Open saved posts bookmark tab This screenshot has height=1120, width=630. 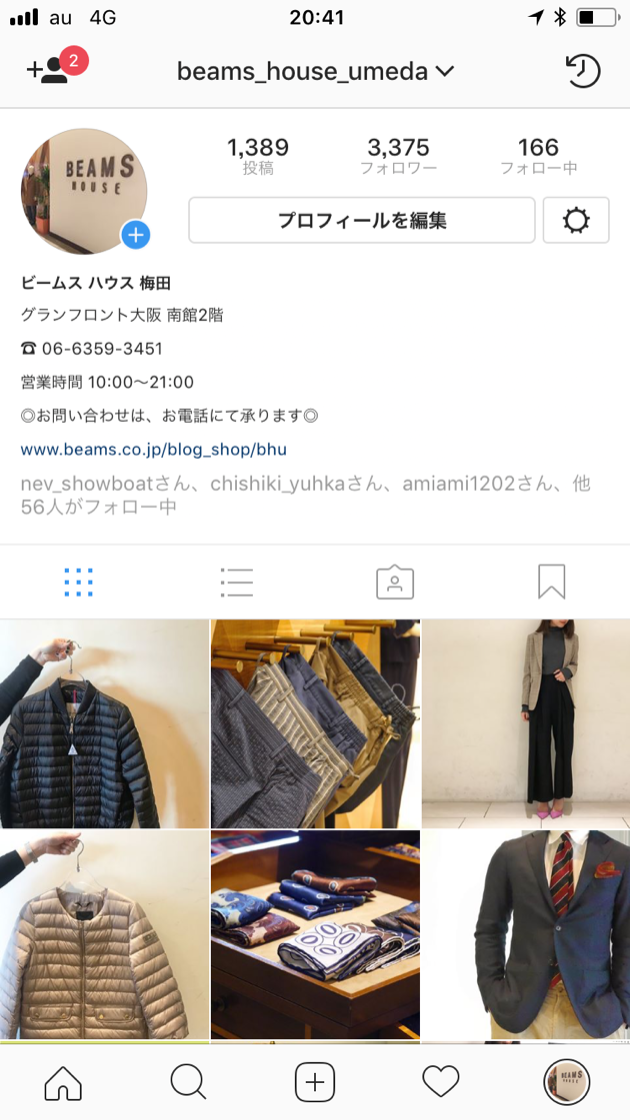(551, 582)
